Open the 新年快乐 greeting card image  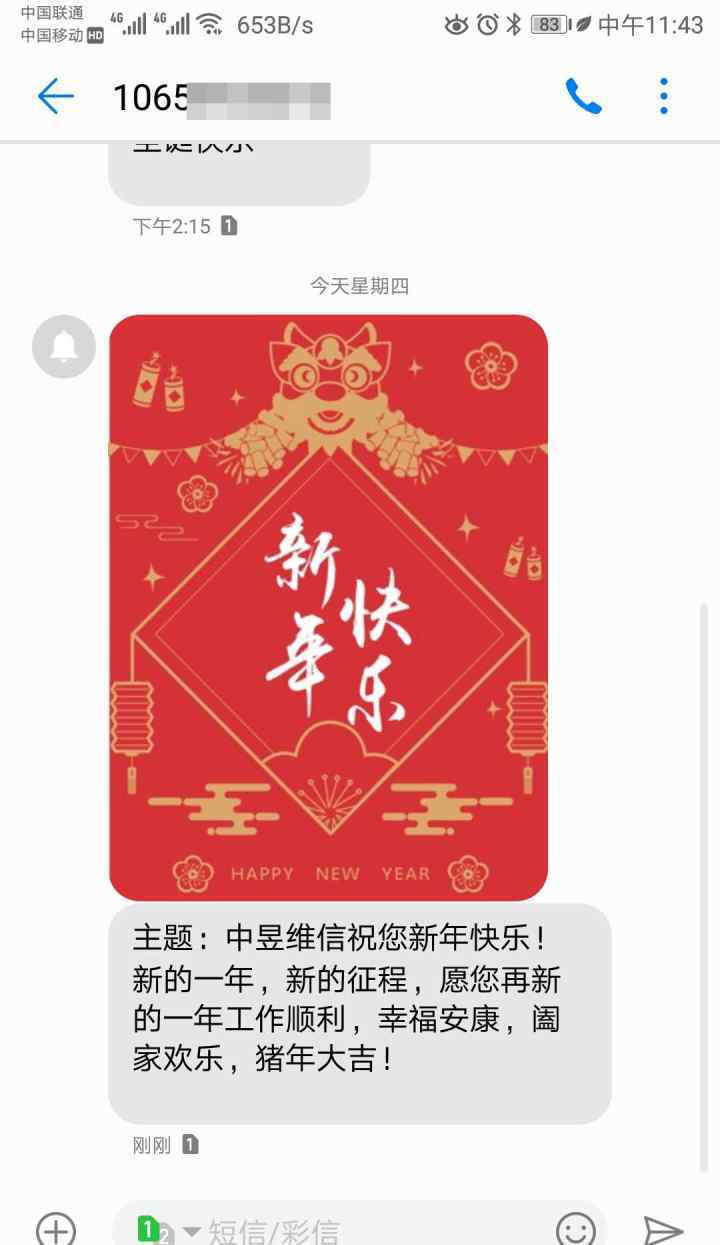pos(328,607)
